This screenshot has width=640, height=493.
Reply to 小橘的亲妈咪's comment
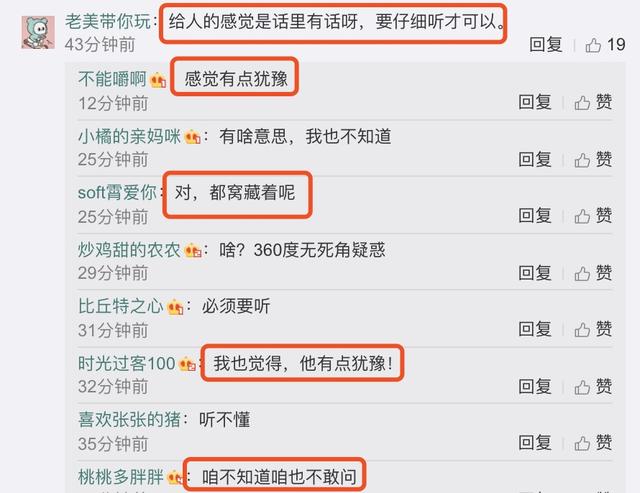pyautogui.click(x=535, y=159)
